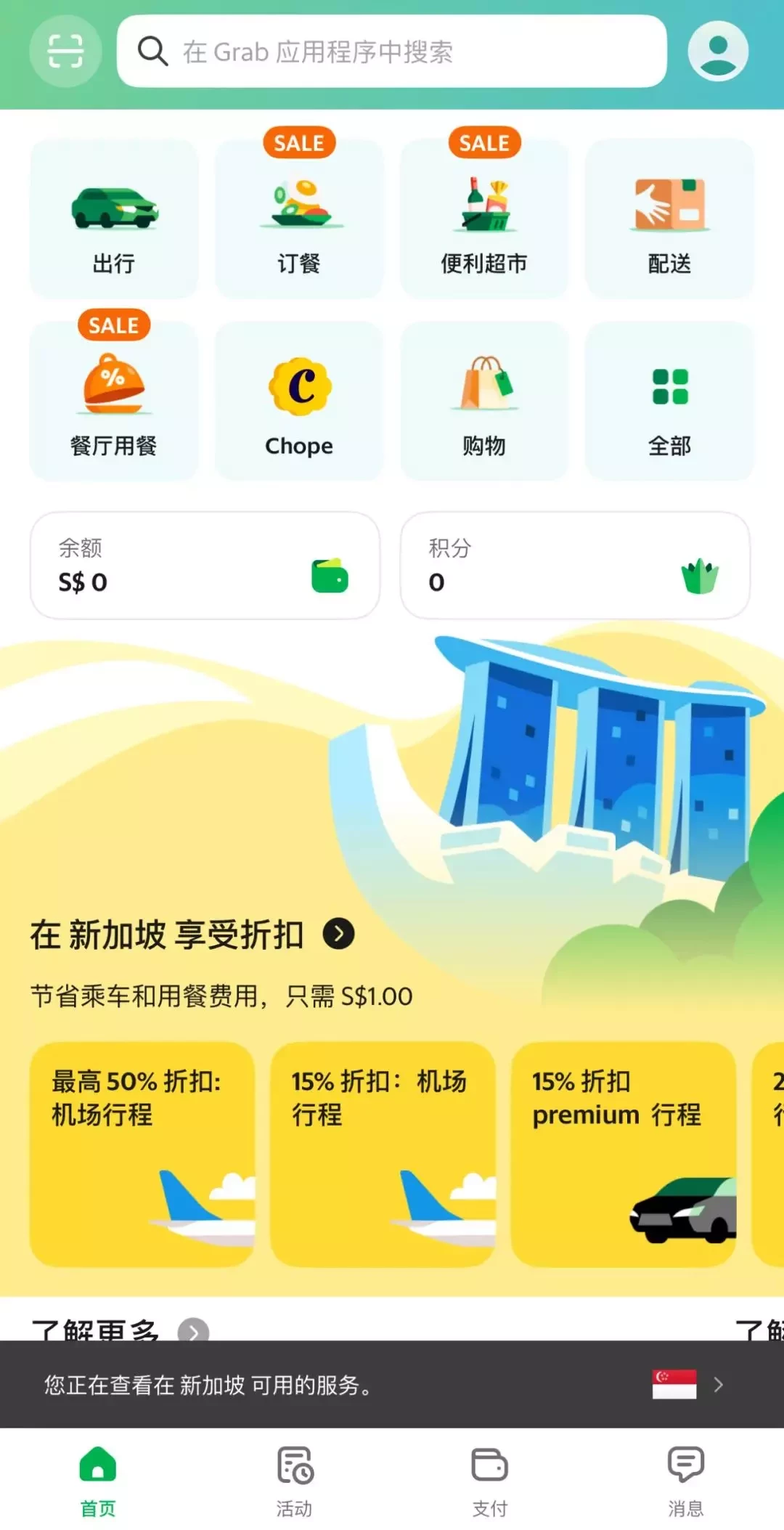Open 15%折扣 premium行程 card

click(x=623, y=1155)
